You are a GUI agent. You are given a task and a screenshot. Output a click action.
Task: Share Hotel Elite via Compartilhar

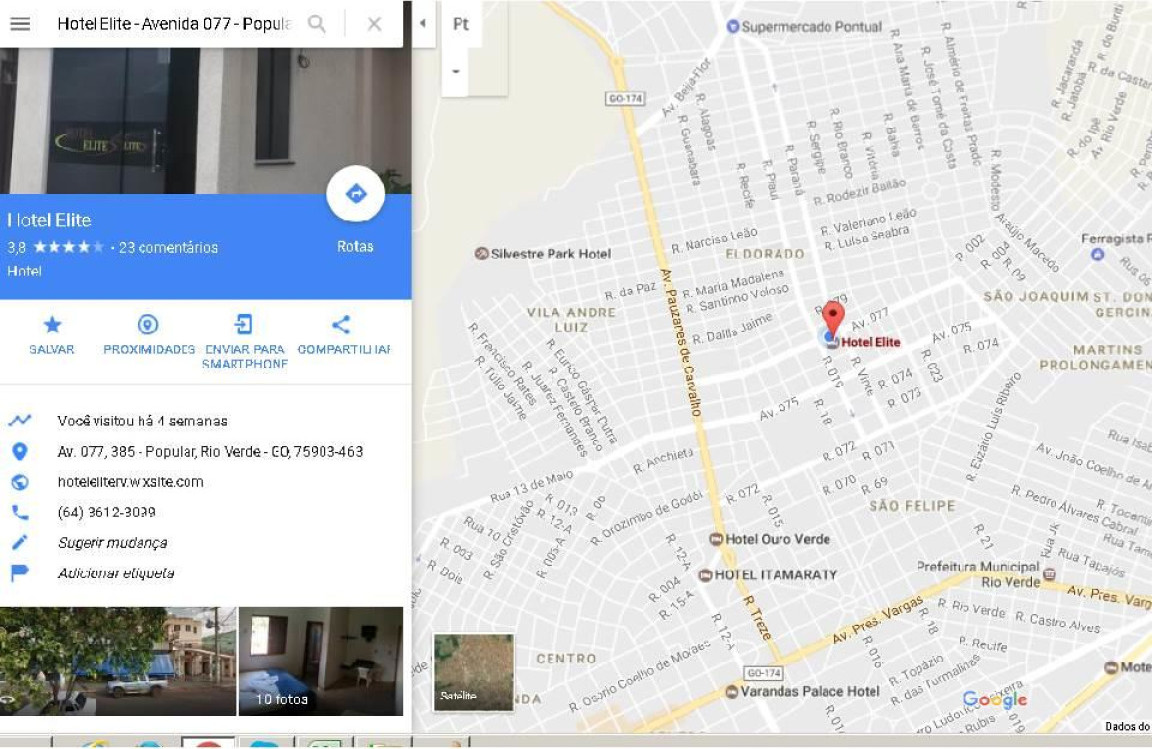342,335
